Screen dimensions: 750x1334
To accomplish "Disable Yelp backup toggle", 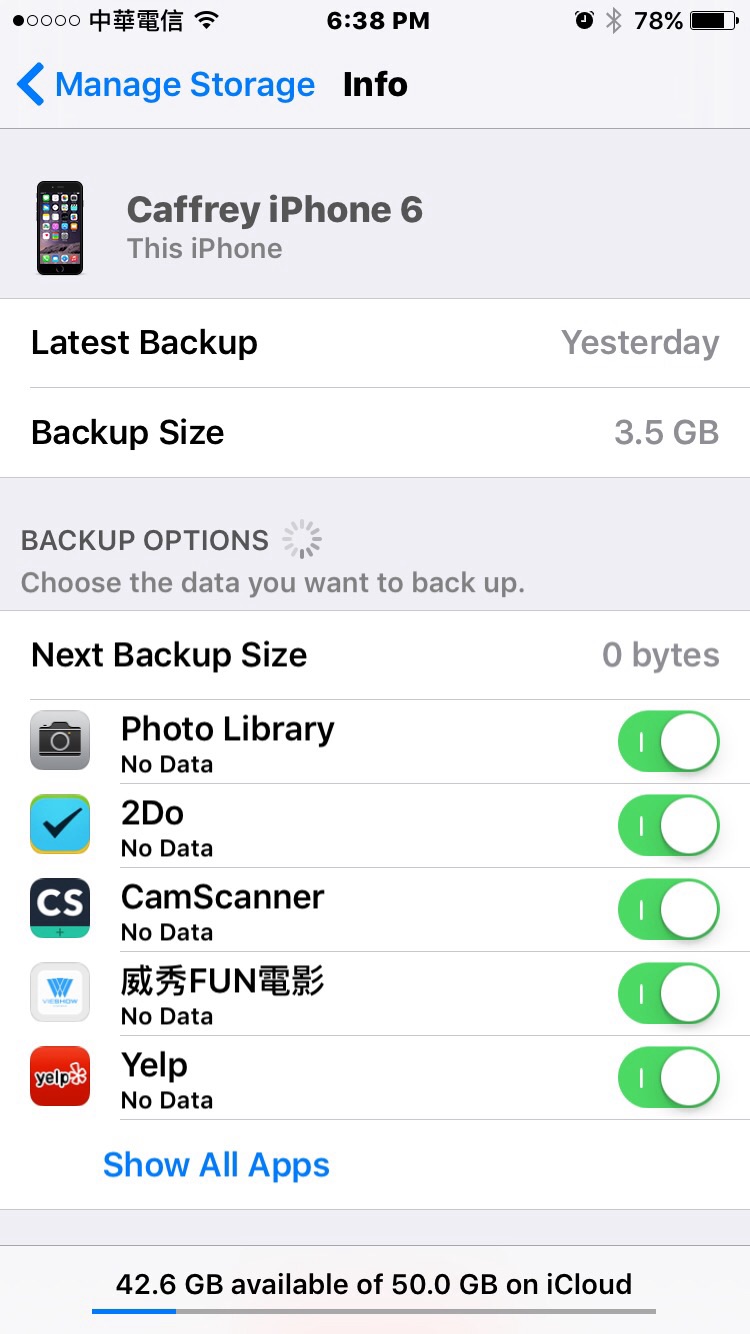I will (669, 1077).
